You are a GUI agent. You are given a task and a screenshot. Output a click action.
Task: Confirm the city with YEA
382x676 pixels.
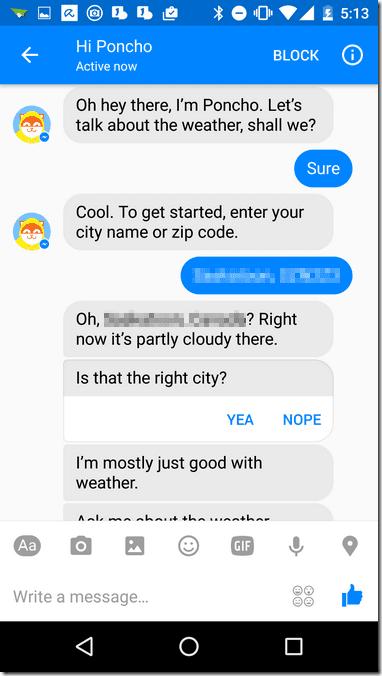pos(240,419)
